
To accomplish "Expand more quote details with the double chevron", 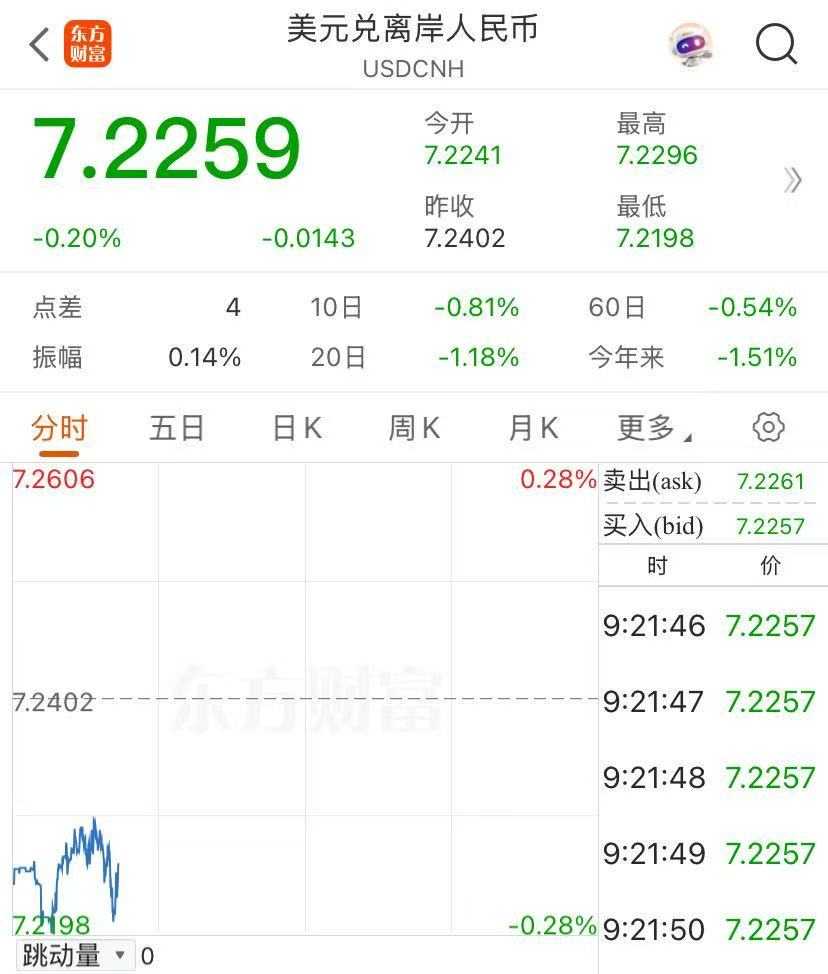I will click(793, 181).
